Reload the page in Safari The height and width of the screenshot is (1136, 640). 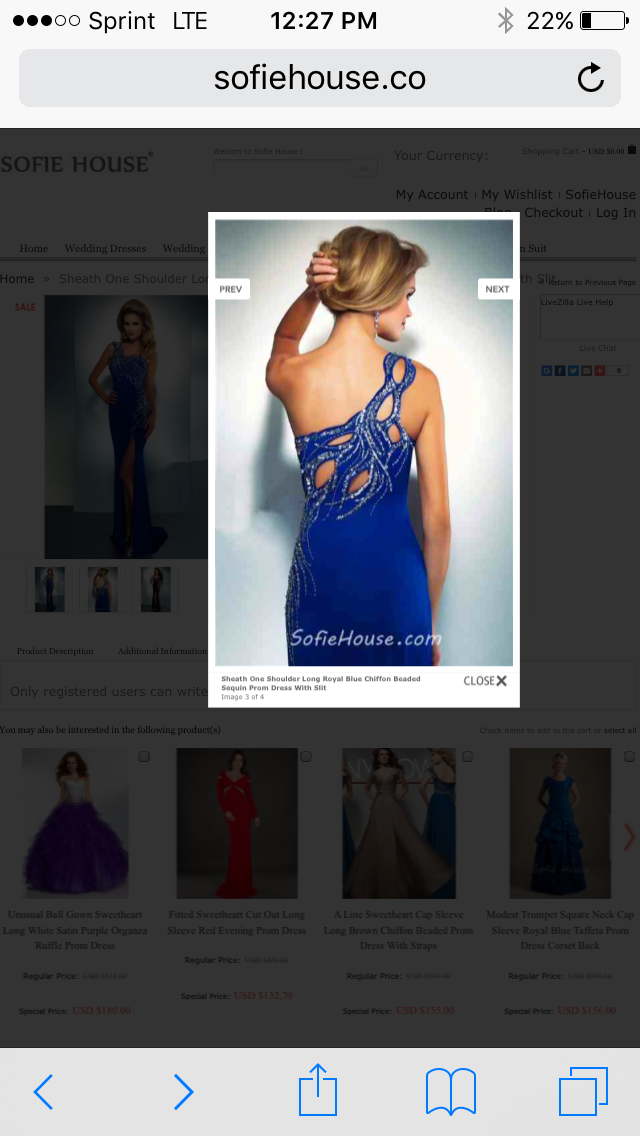[x=591, y=78]
